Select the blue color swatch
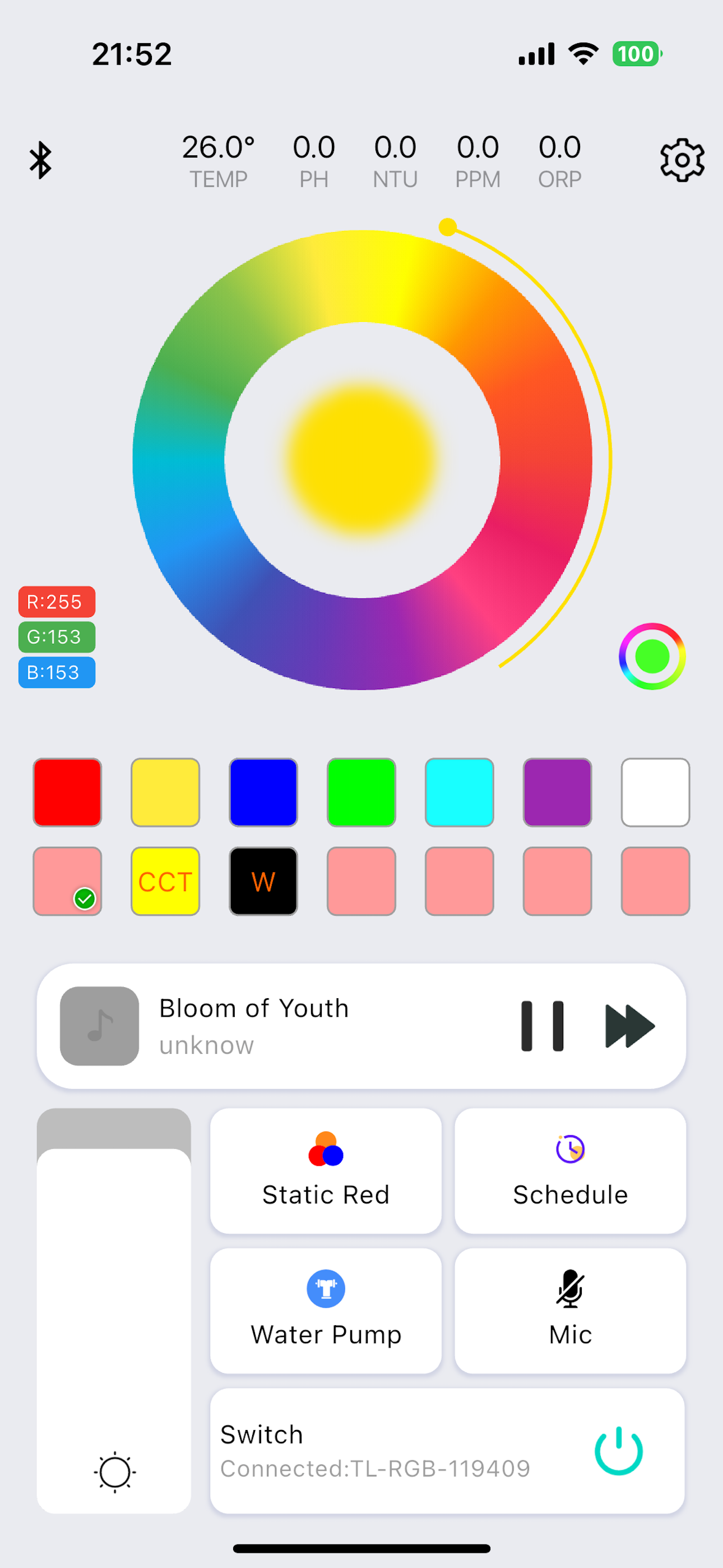 [x=263, y=792]
